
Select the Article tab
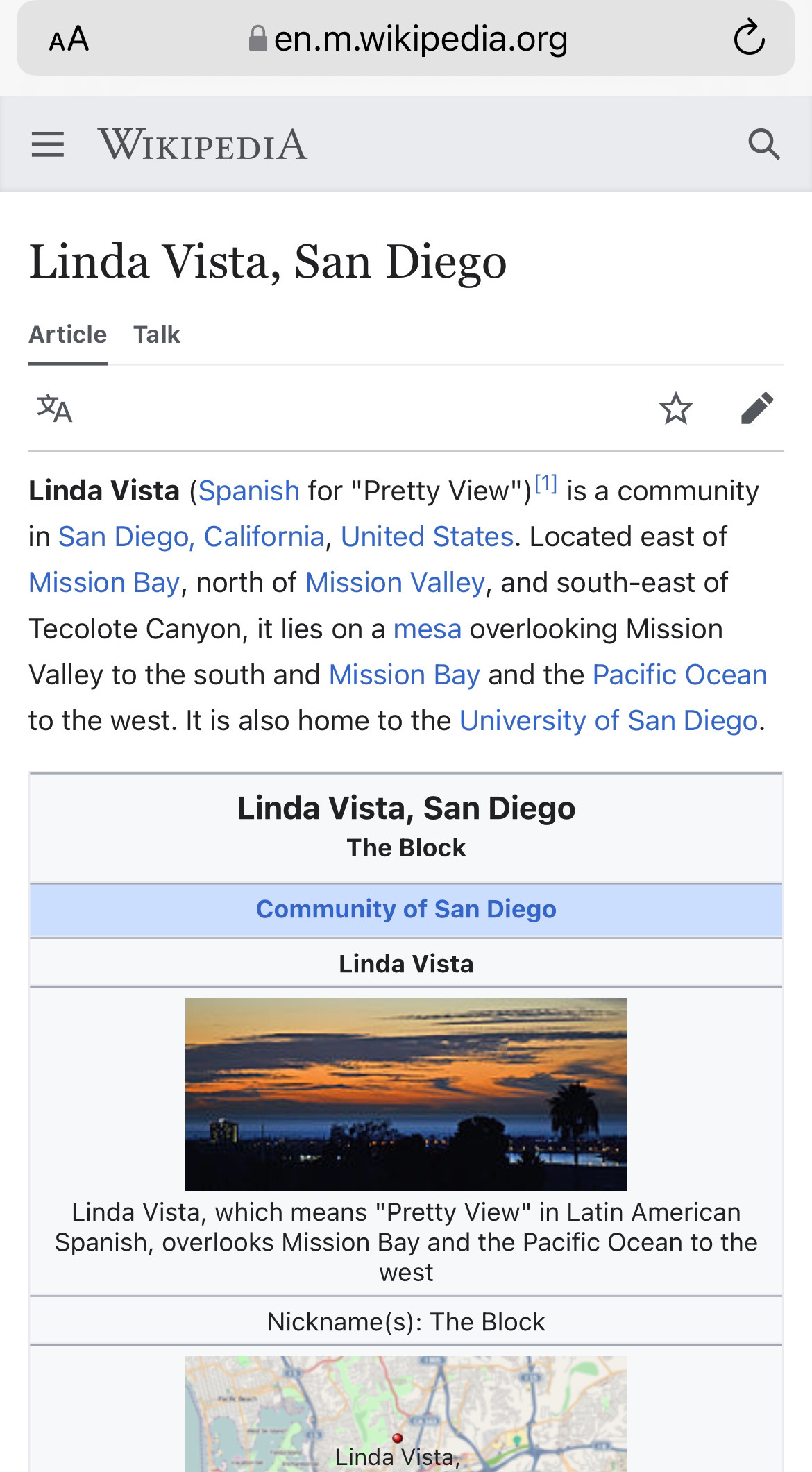68,335
